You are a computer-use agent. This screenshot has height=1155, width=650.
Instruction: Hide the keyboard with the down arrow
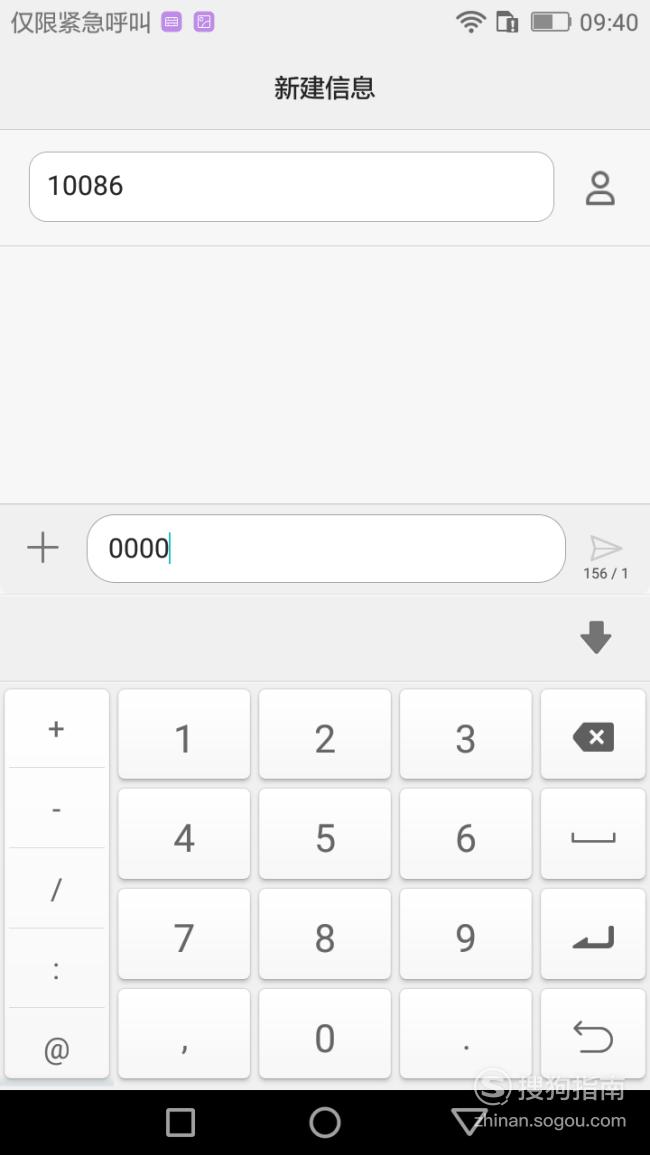595,637
